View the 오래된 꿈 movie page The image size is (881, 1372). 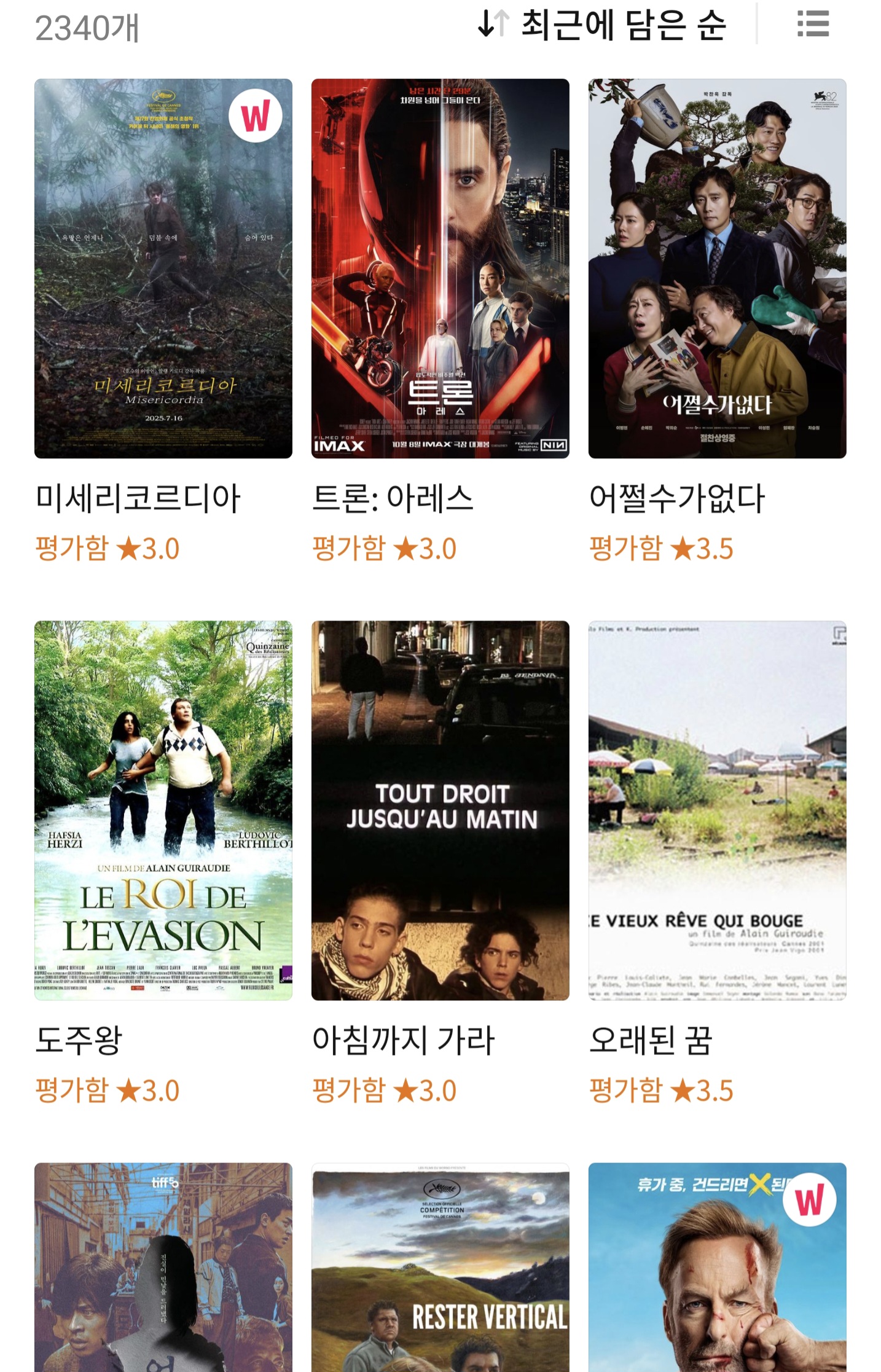717,810
